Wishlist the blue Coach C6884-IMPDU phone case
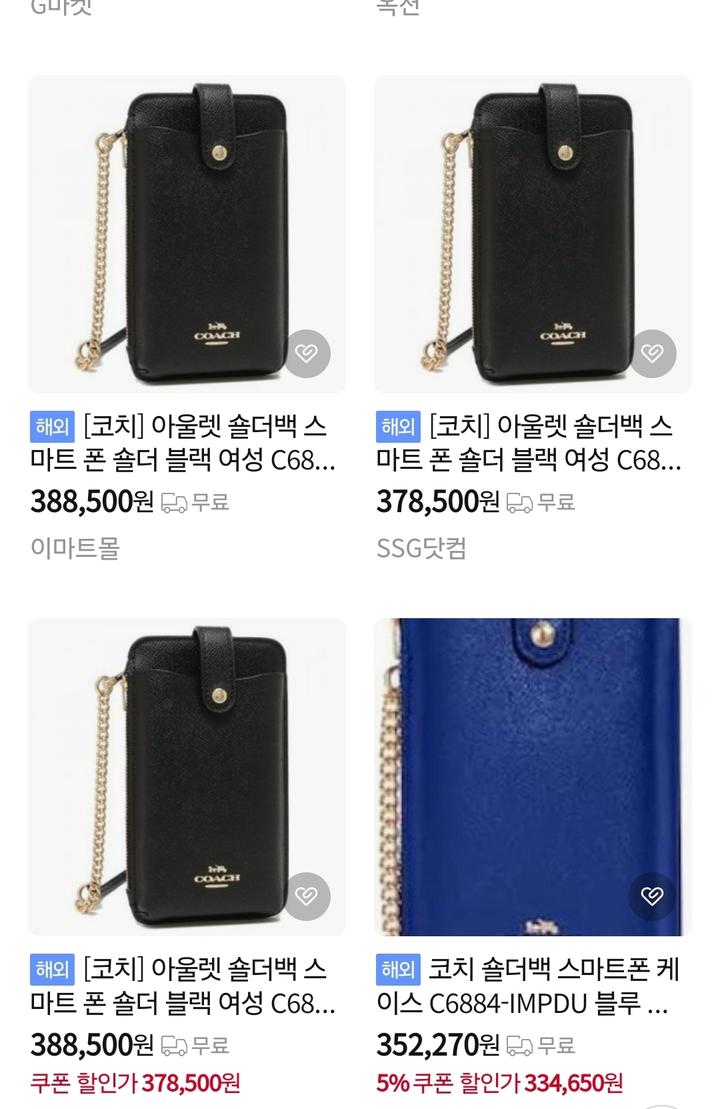 pos(652,896)
